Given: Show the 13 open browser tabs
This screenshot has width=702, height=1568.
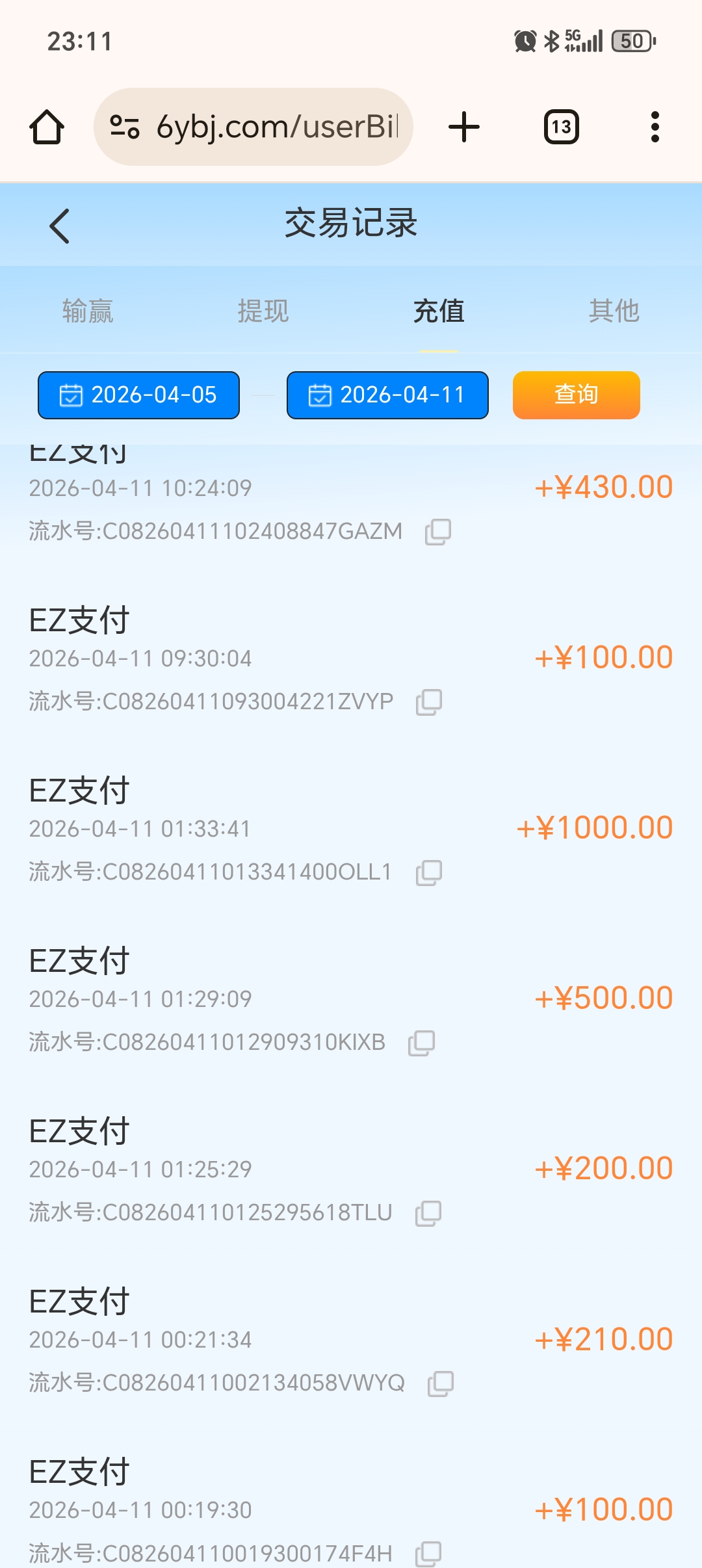Looking at the screenshot, I should [562, 127].
